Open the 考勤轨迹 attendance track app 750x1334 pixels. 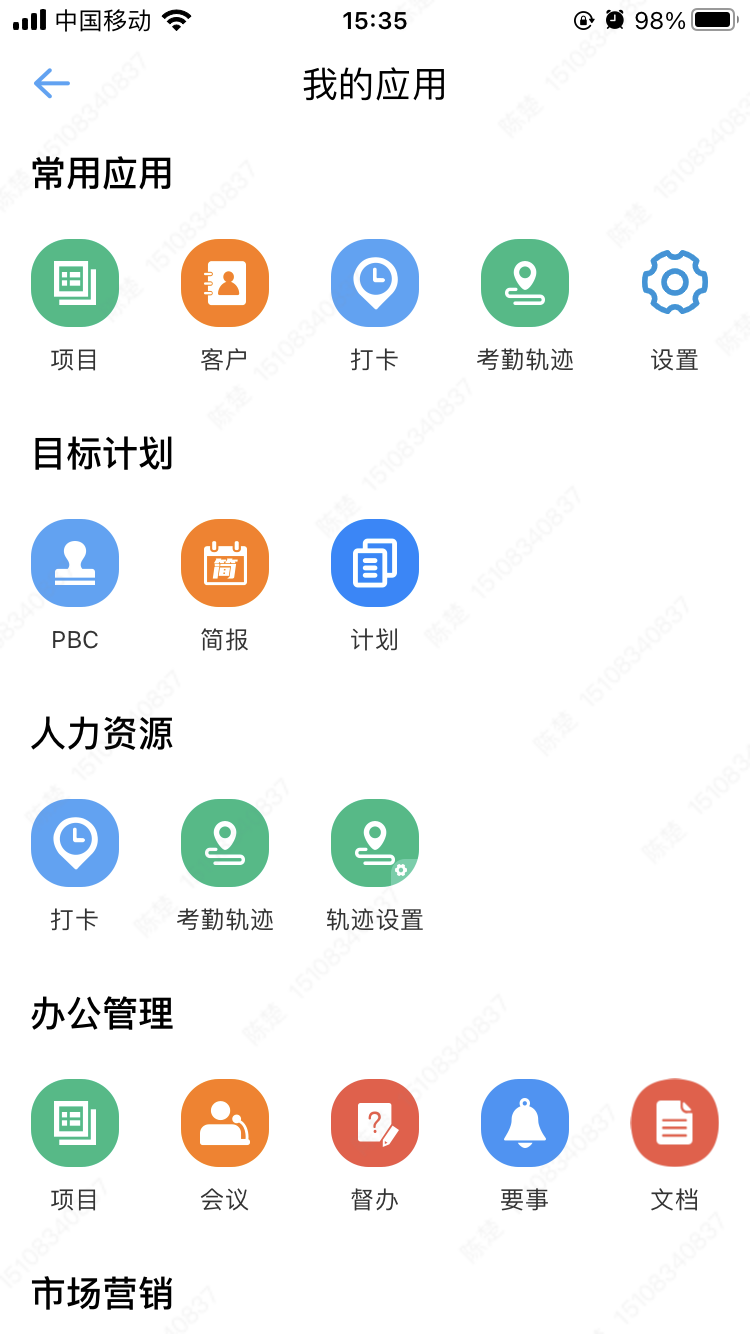(525, 283)
